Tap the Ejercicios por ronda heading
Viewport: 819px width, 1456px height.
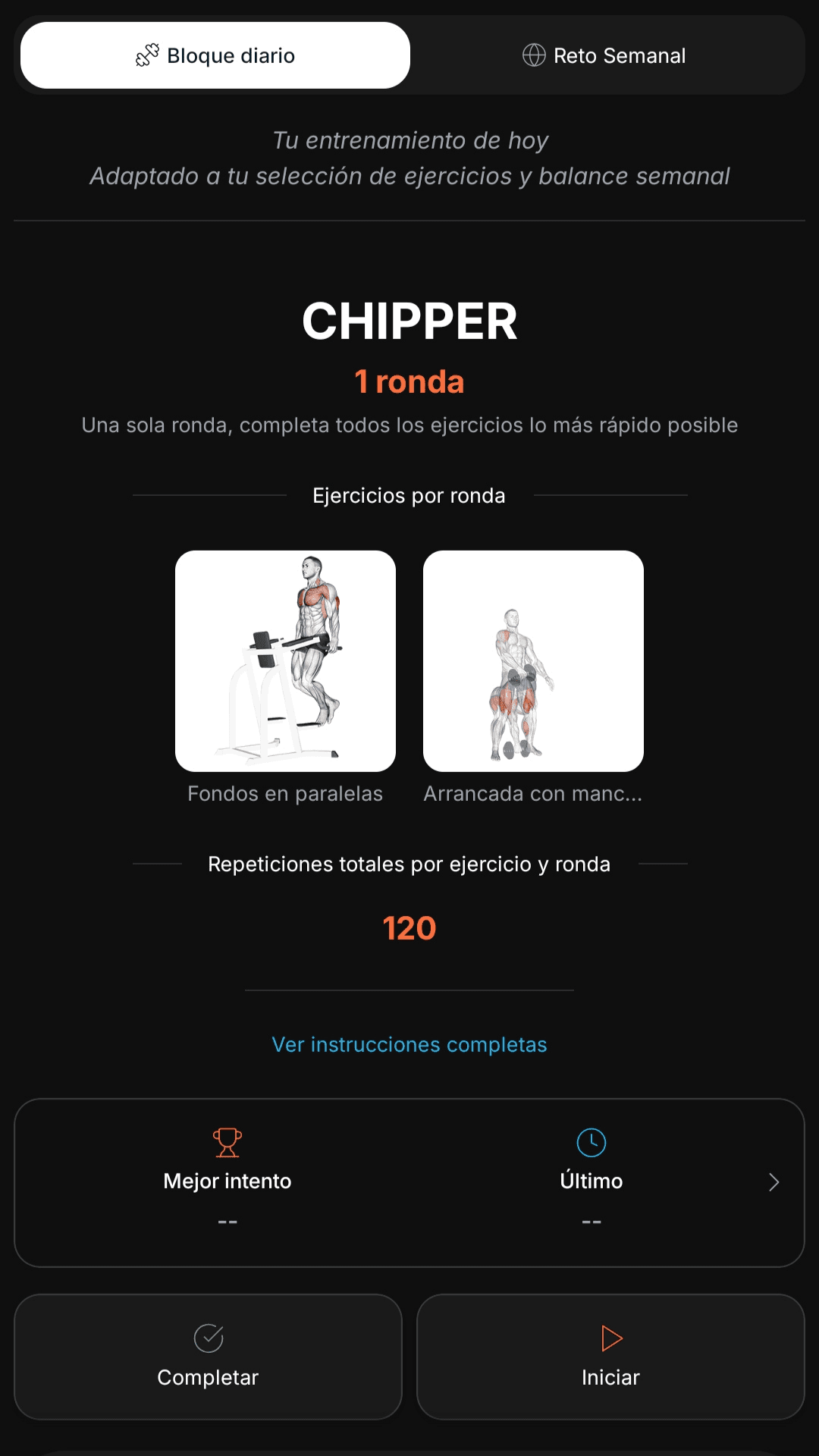pos(409,495)
